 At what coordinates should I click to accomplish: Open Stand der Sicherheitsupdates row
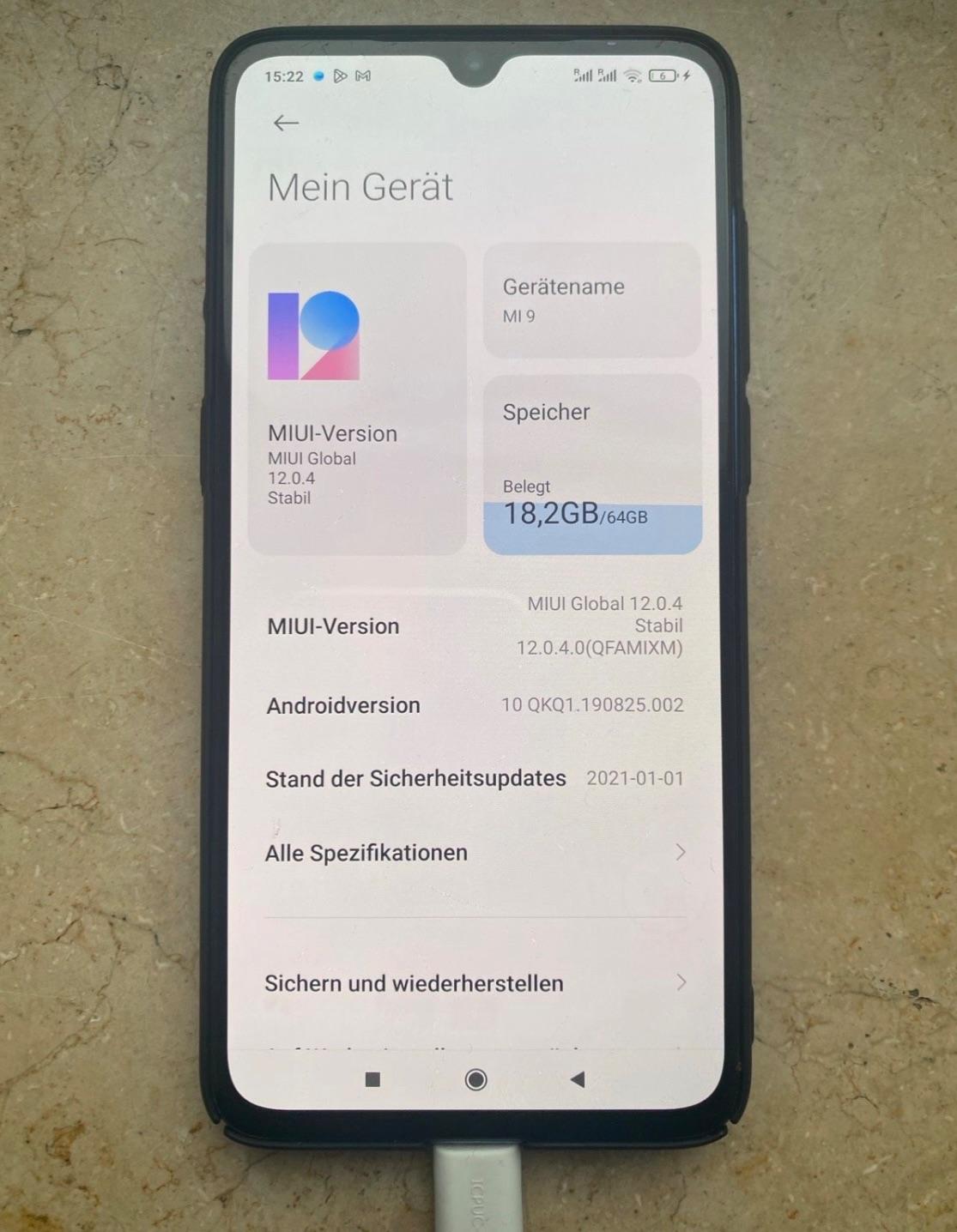point(474,779)
